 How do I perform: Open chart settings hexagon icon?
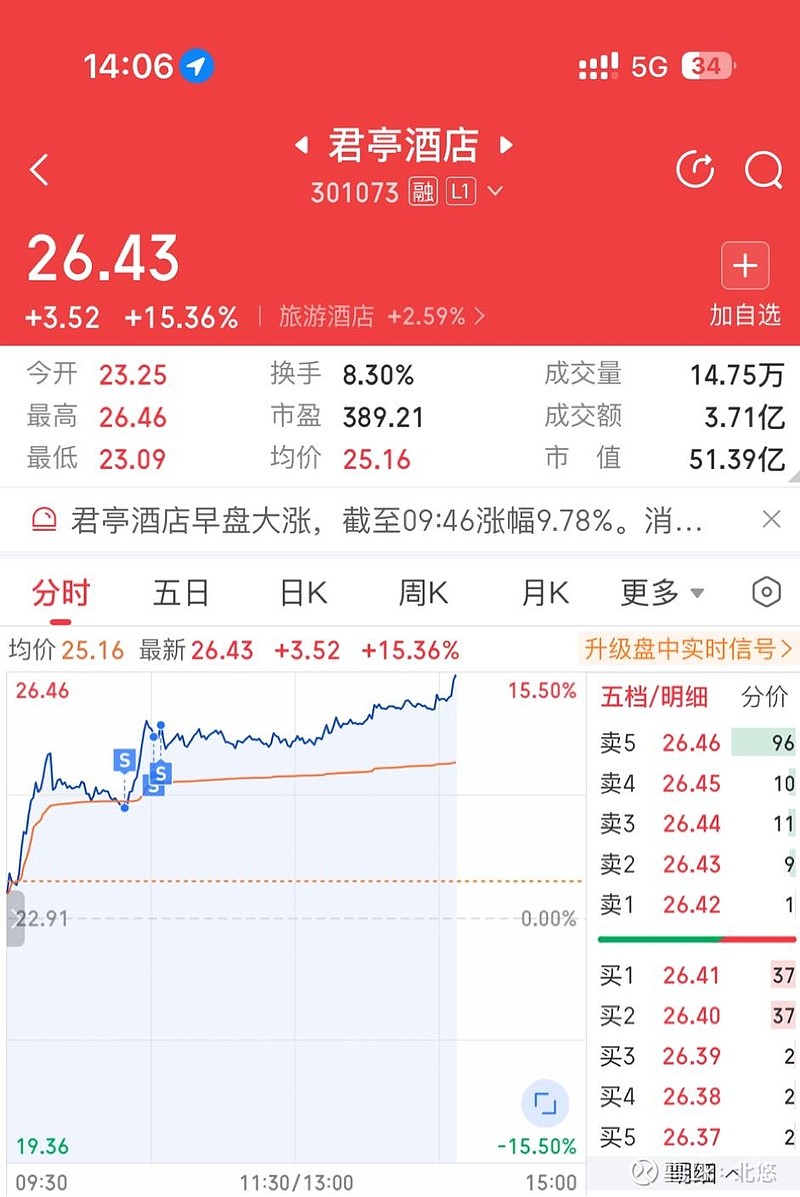click(x=766, y=592)
